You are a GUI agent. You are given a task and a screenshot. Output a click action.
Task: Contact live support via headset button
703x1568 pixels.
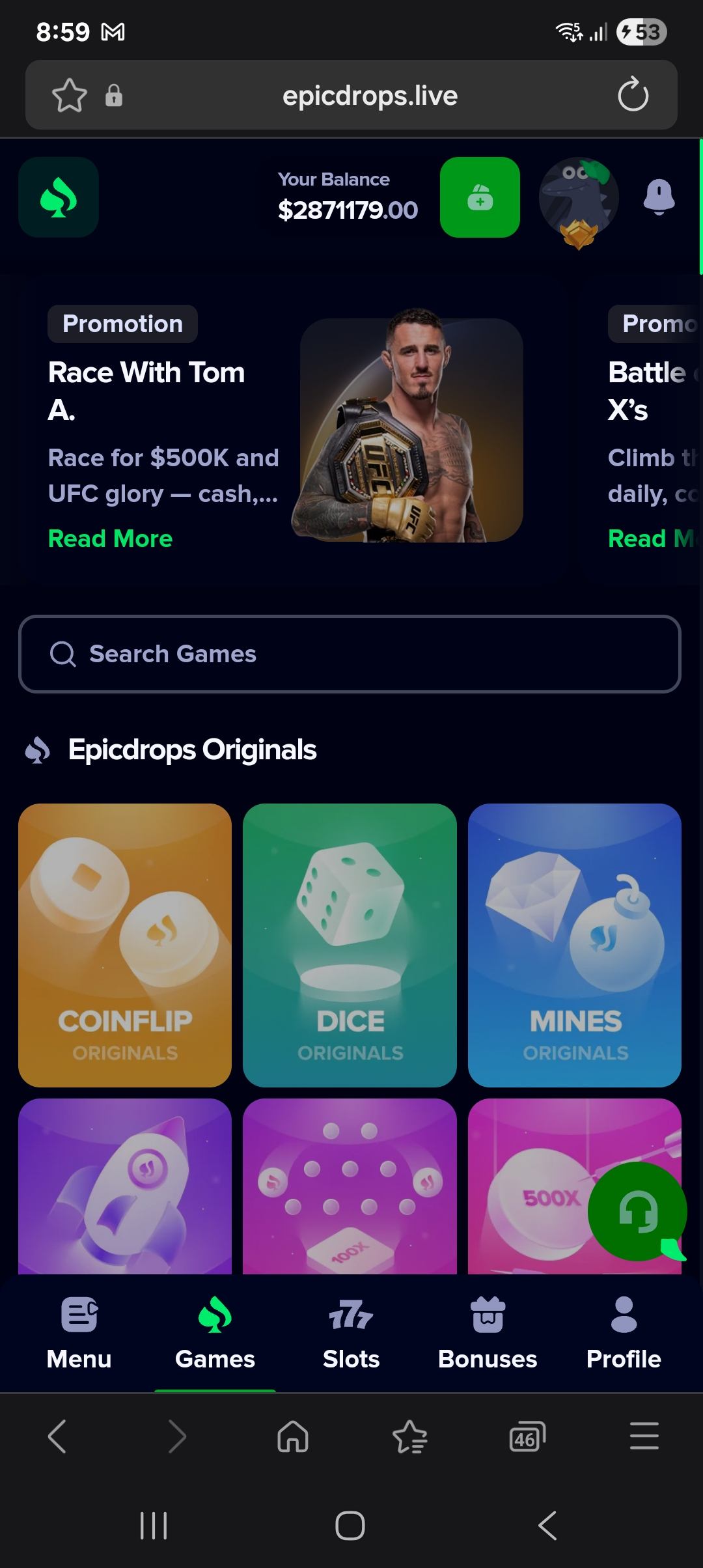[x=637, y=1212]
